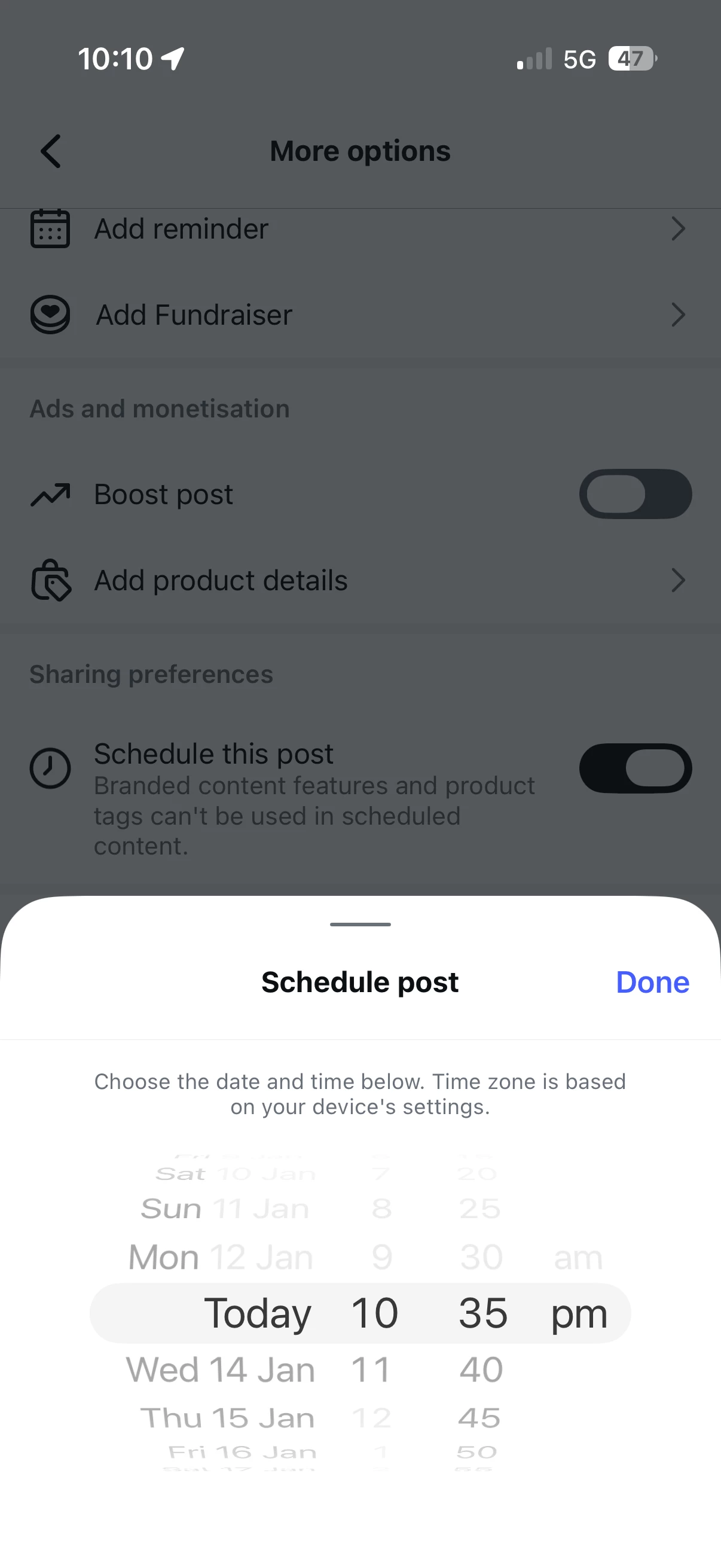Pick hour 11 in the time picker

tap(371, 1369)
